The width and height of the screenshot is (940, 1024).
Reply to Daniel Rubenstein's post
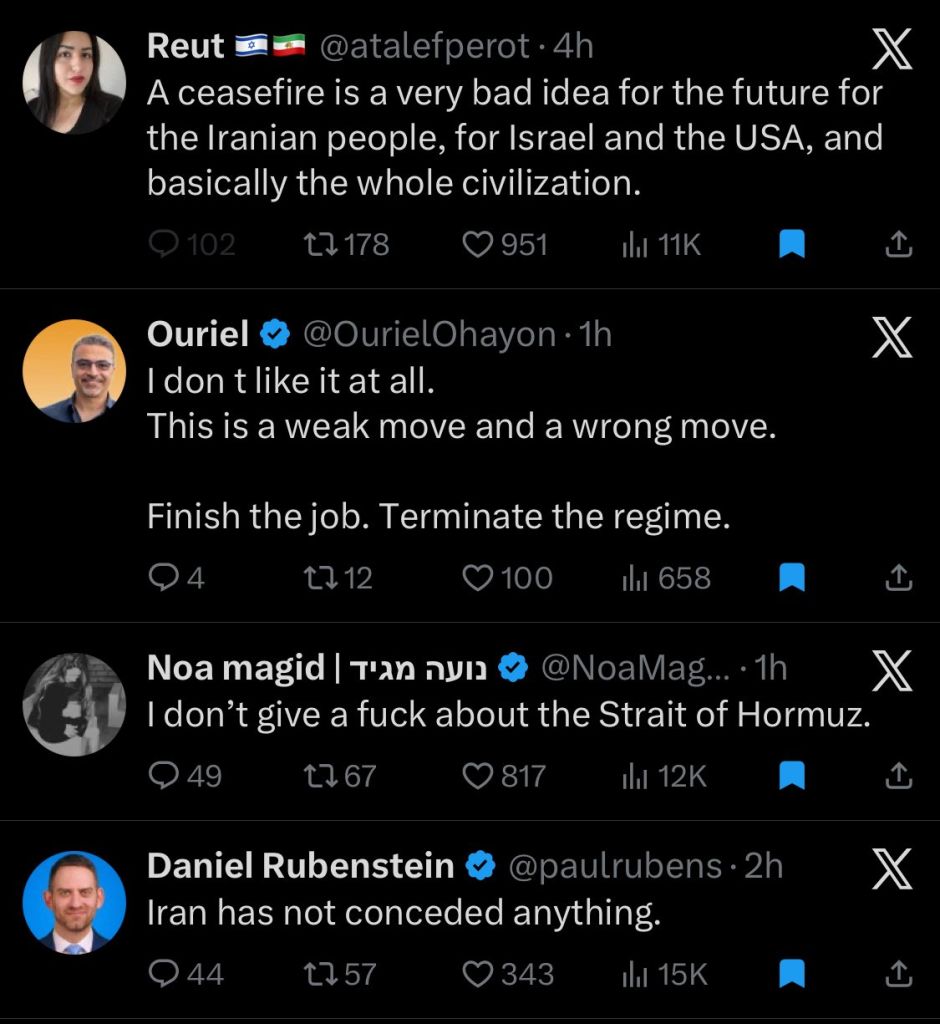pos(164,973)
